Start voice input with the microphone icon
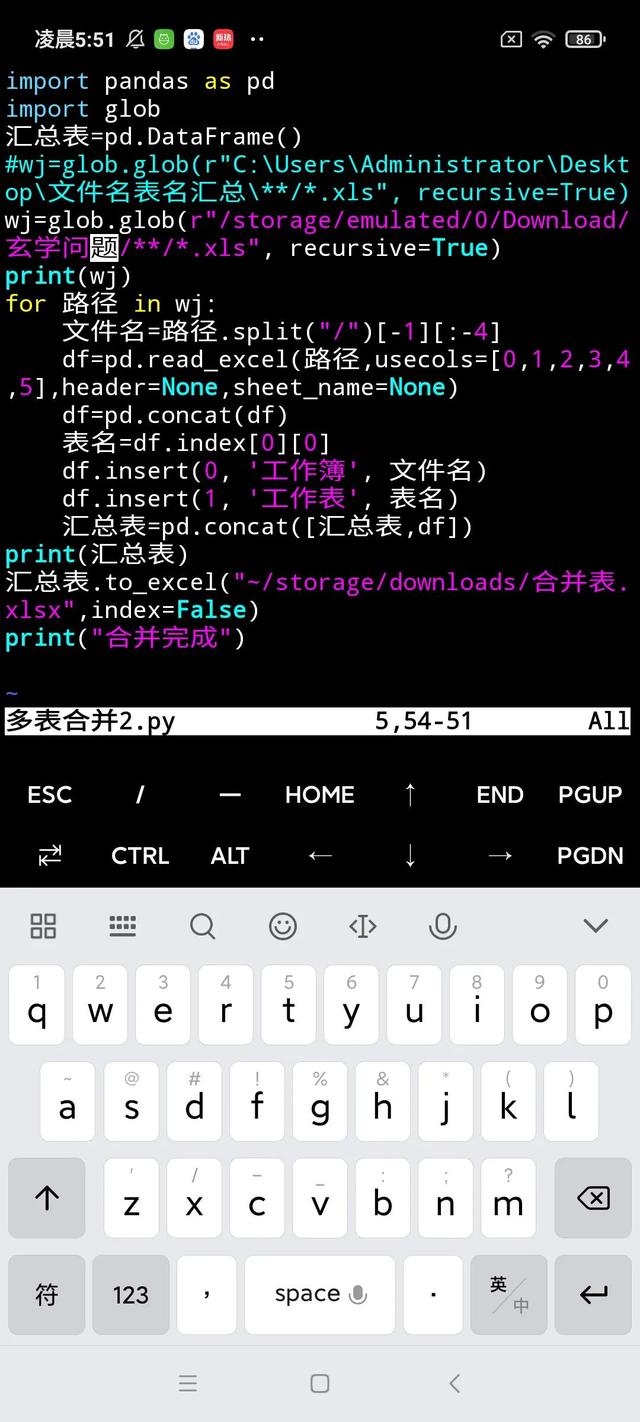The width and height of the screenshot is (640, 1422). pyautogui.click(x=442, y=926)
